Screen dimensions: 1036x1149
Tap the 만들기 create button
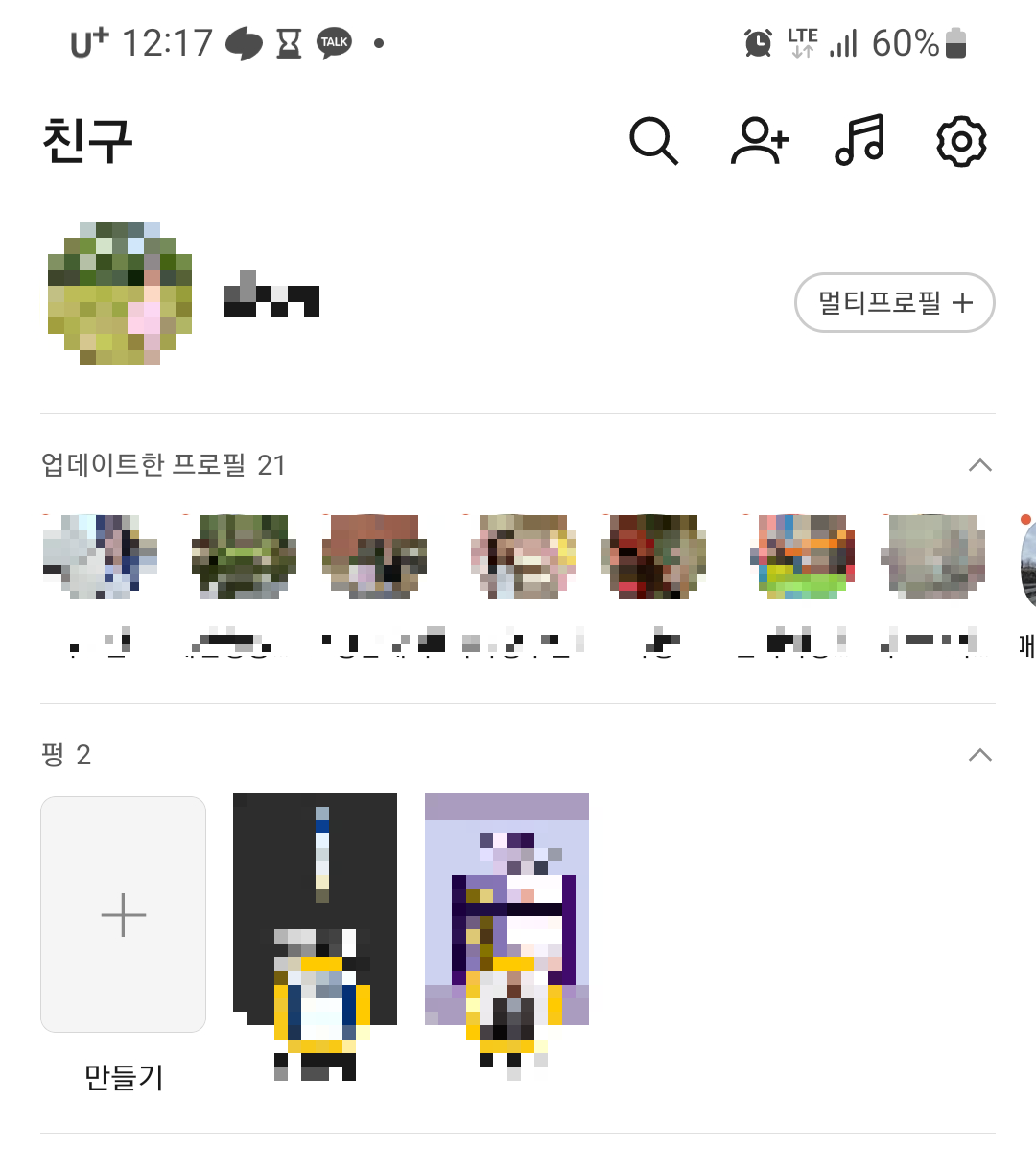[x=123, y=1080]
